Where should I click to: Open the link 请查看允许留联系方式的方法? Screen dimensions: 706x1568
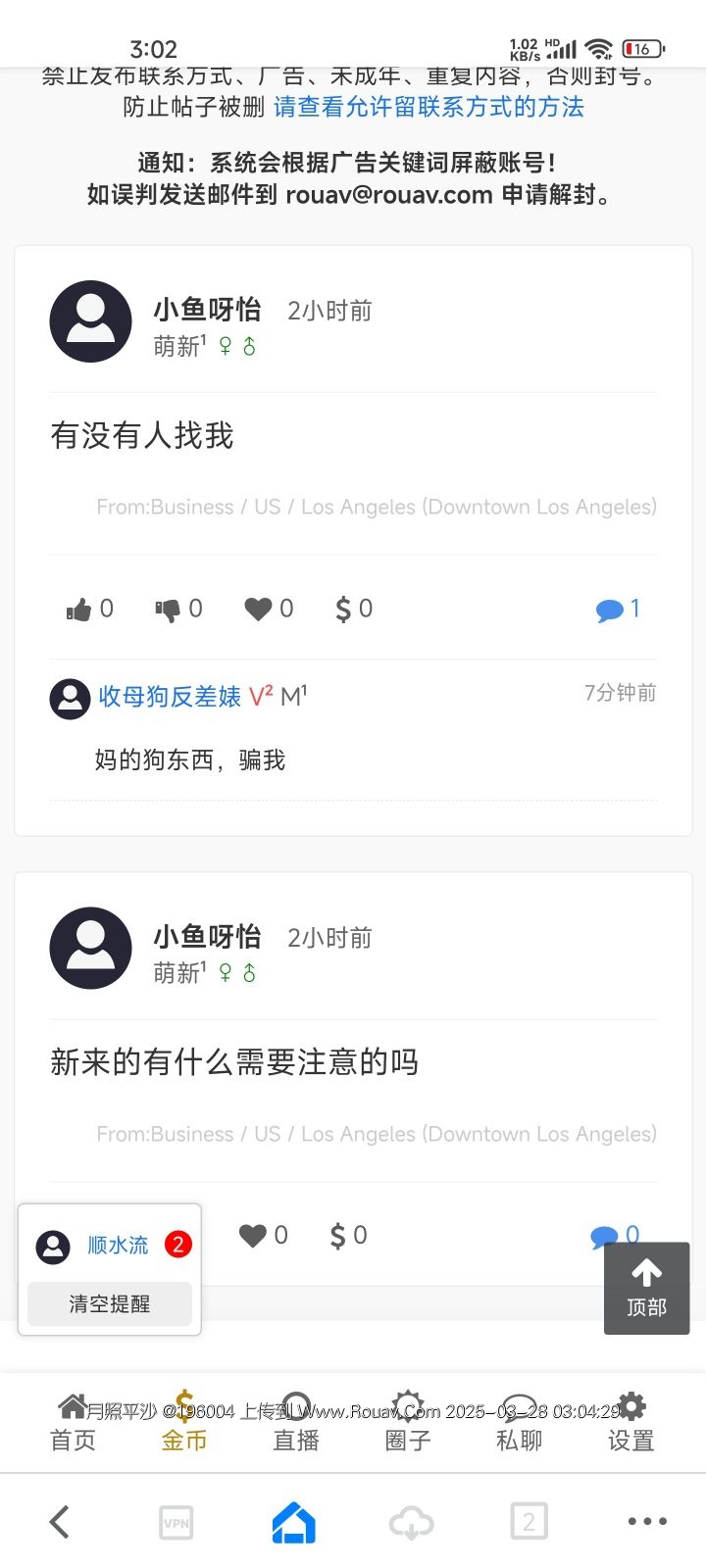click(429, 107)
